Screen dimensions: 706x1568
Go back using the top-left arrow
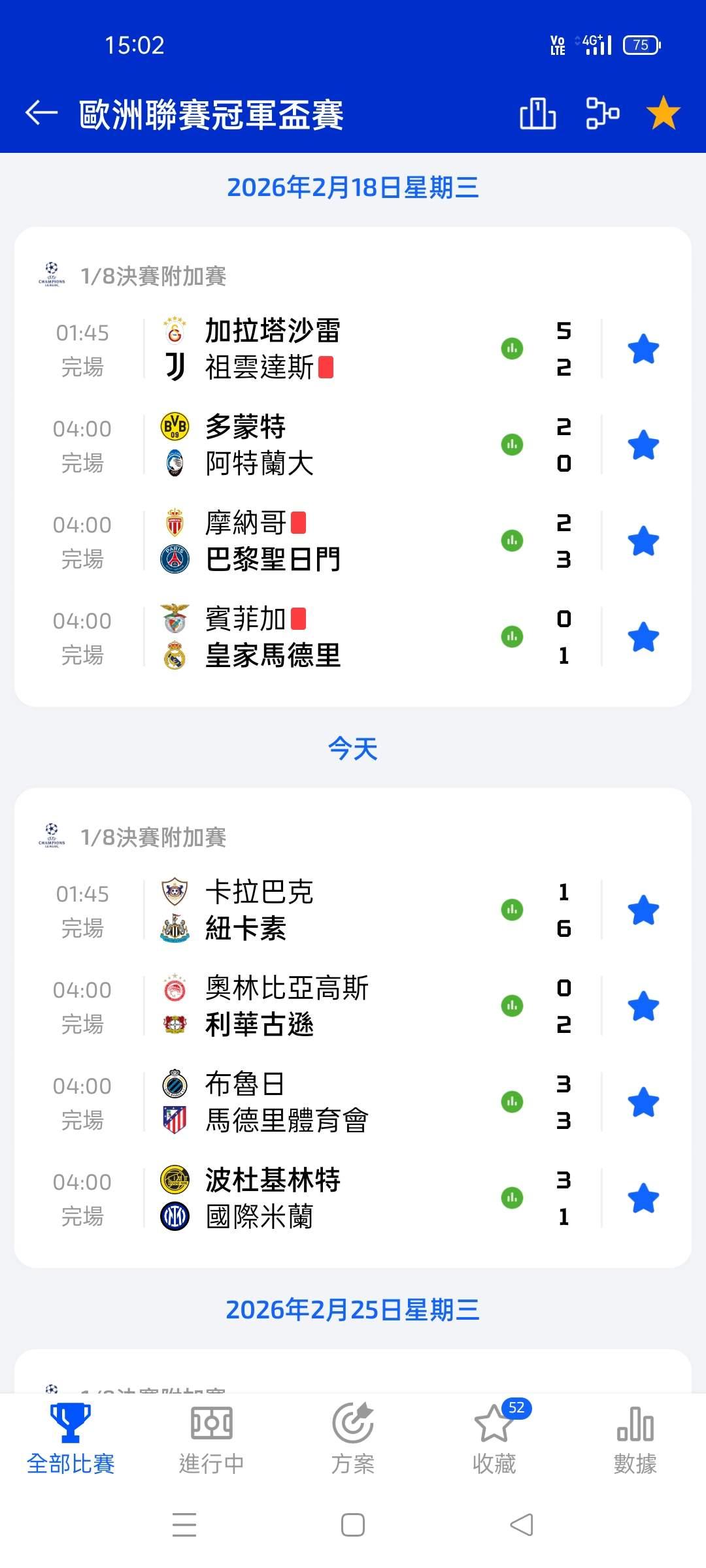point(41,113)
